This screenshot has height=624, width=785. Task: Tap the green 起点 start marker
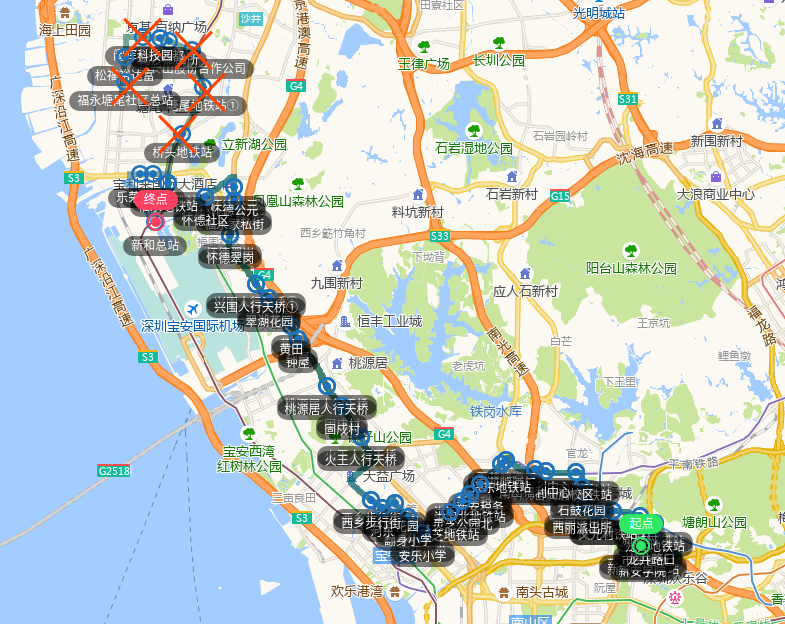[x=641, y=522]
